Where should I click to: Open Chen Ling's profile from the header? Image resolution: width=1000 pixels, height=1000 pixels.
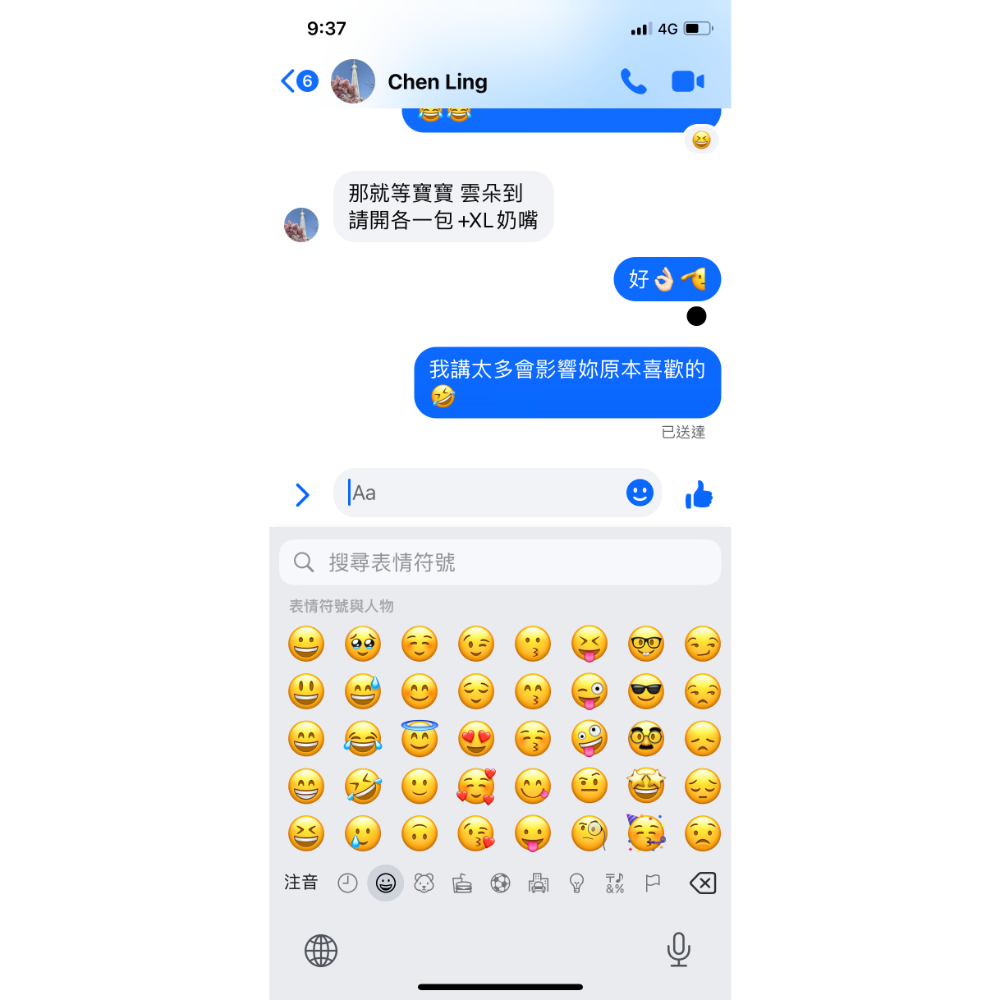pos(437,82)
